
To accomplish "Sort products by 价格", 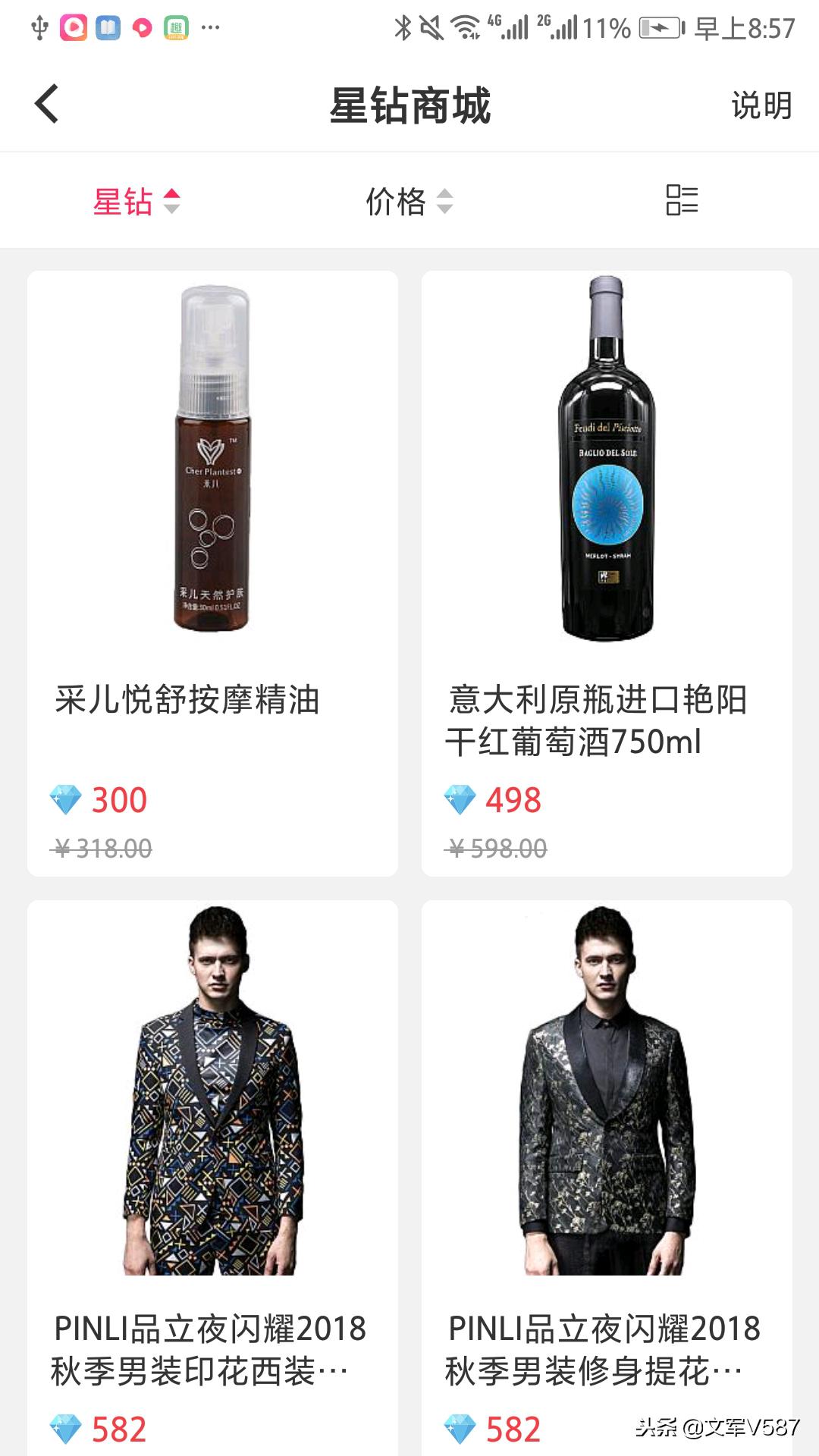I will 409,202.
